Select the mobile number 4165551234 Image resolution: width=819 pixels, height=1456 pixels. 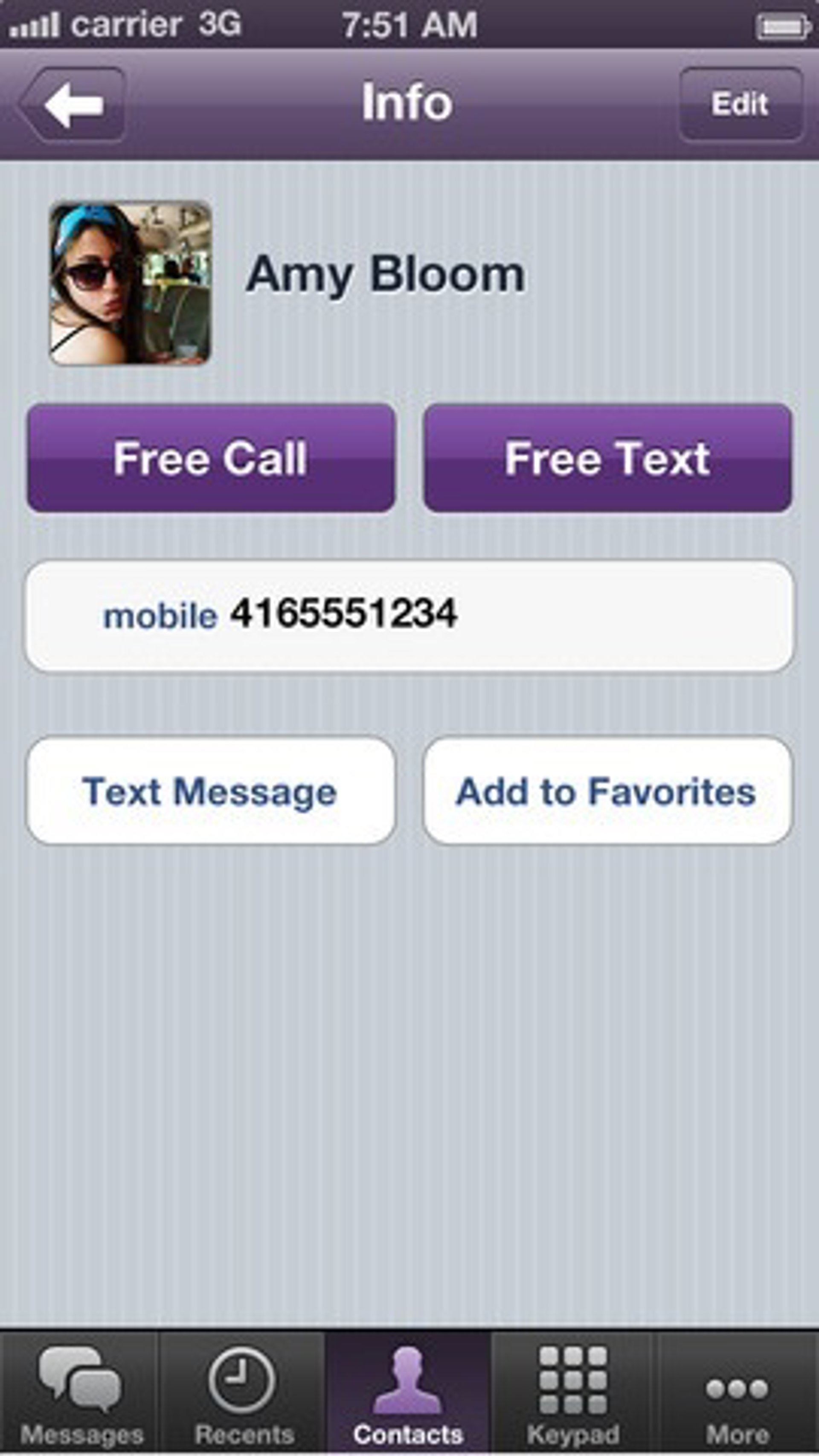tap(409, 616)
